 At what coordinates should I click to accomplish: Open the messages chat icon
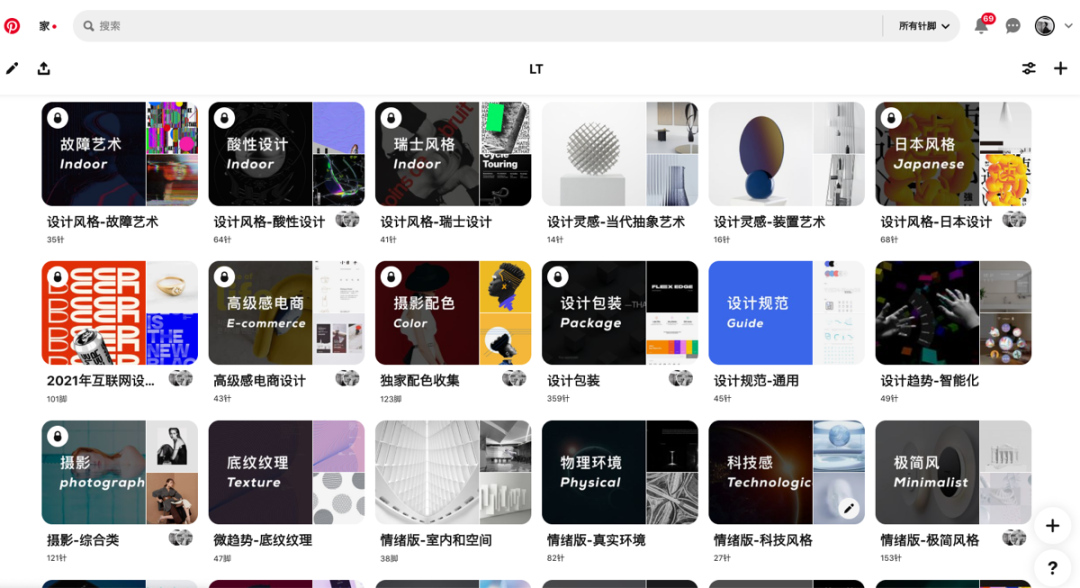pyautogui.click(x=1013, y=26)
